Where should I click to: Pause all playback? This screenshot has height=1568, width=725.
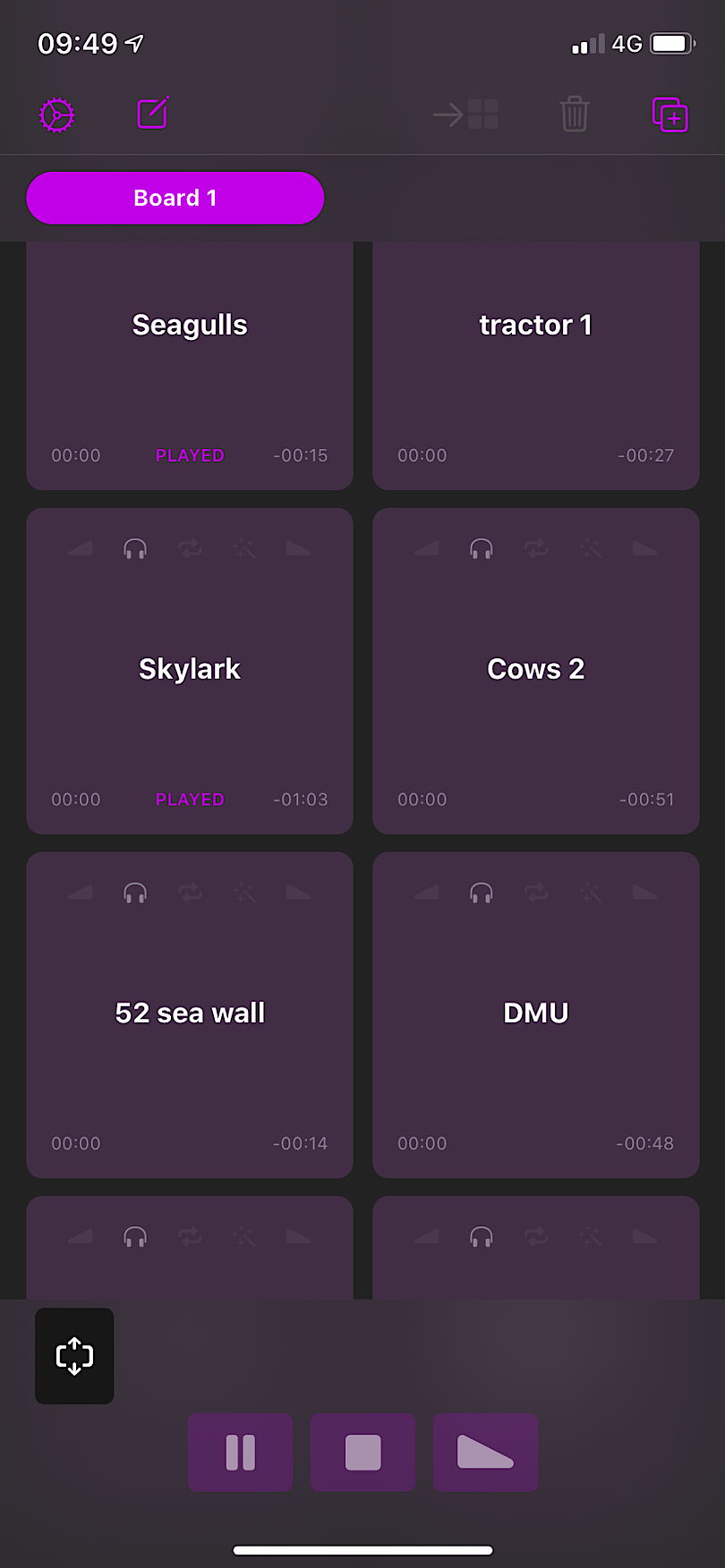tap(240, 1452)
